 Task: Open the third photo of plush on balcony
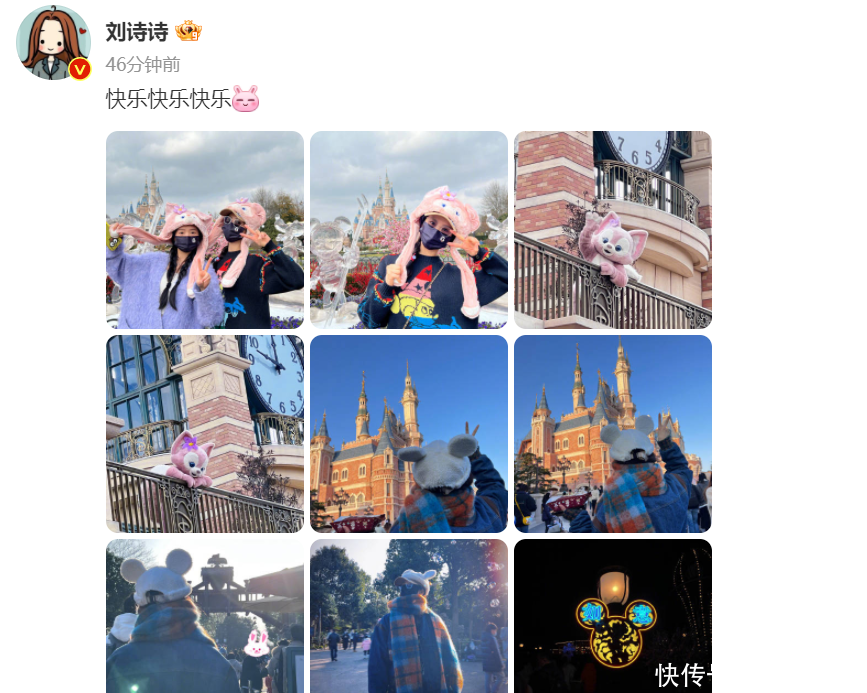[612, 230]
